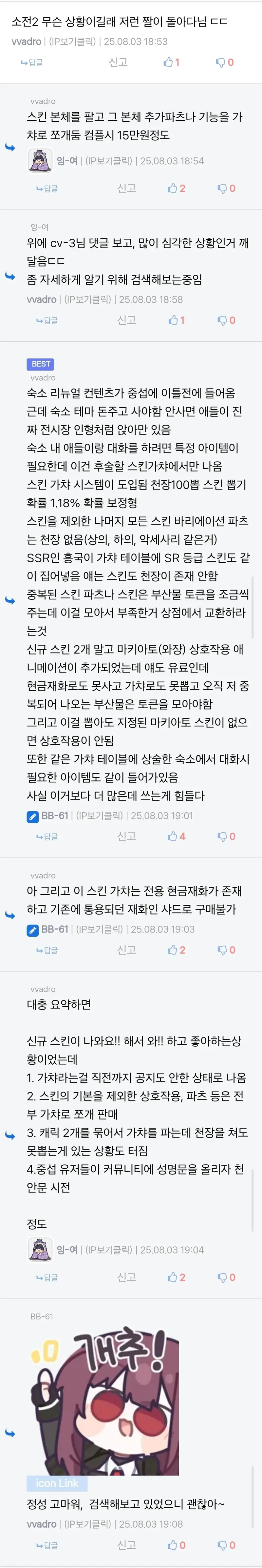Reply to vvadro's 18:58 comment
This screenshot has width=262, height=1568.
click(x=47, y=320)
